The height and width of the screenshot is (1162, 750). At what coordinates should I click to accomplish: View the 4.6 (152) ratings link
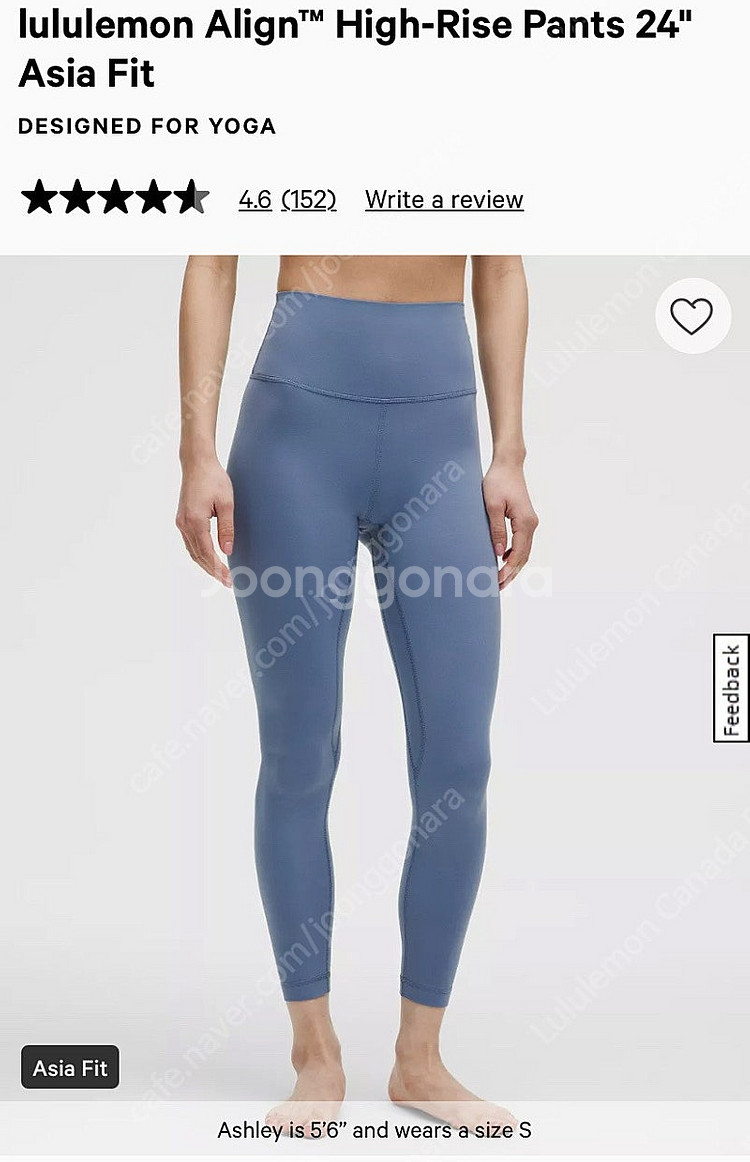287,199
